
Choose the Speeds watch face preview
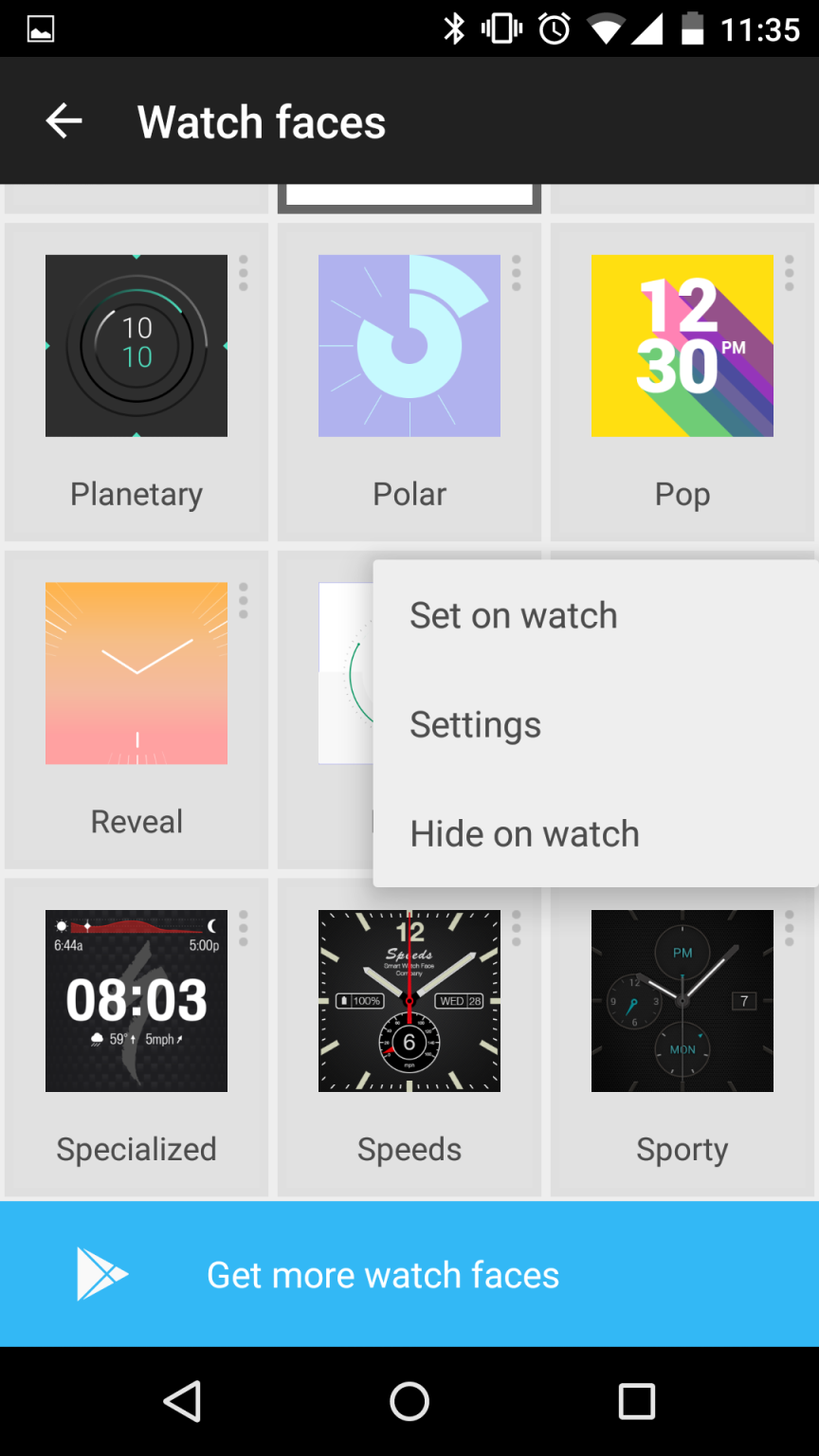409,1001
